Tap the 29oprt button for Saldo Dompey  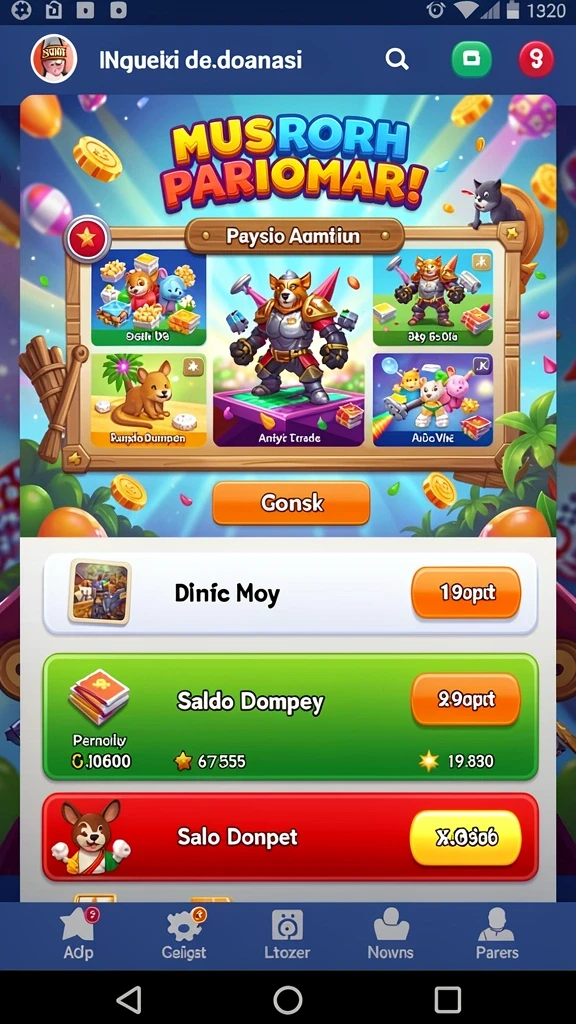(x=466, y=699)
